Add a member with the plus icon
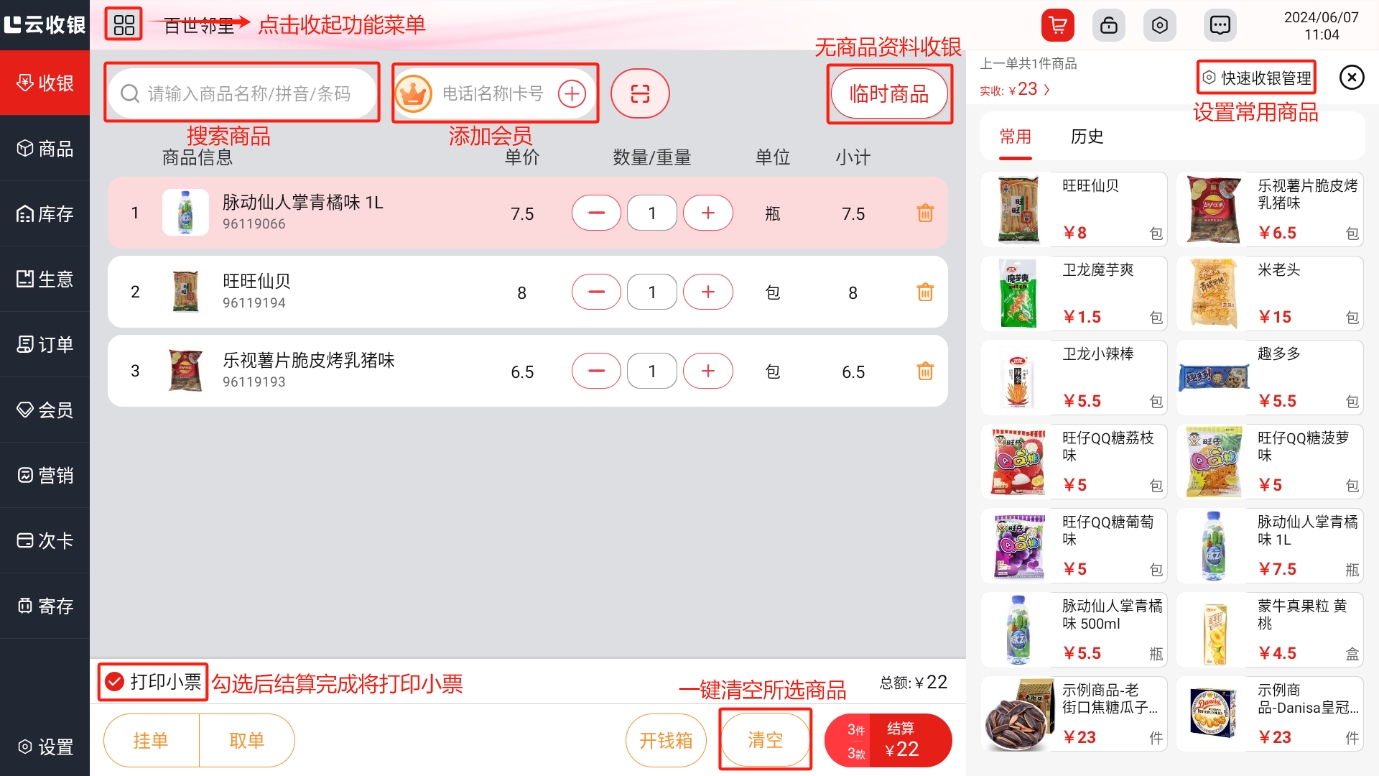 coord(571,94)
